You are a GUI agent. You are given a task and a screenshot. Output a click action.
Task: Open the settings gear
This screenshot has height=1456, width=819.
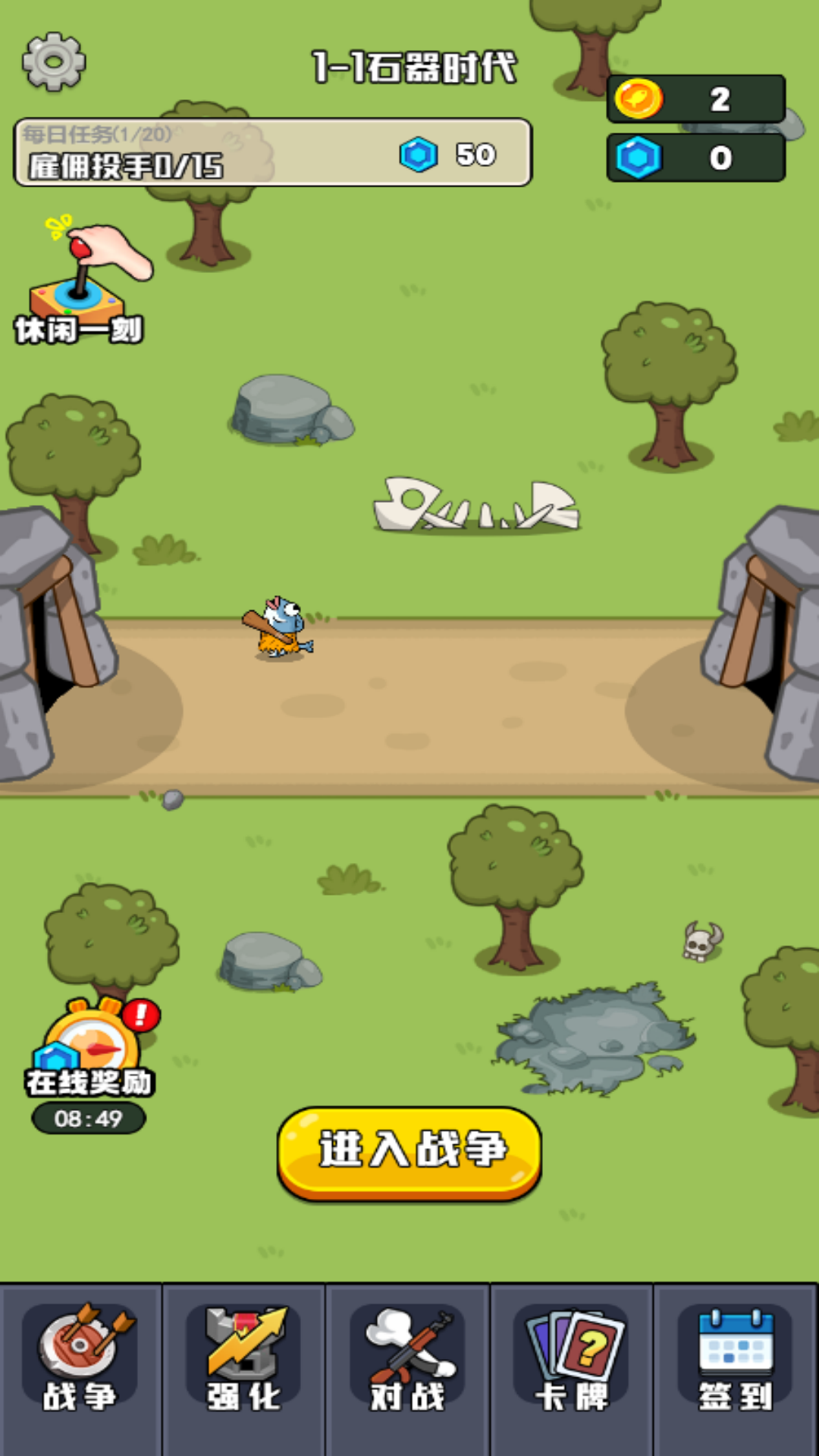pos(54,62)
